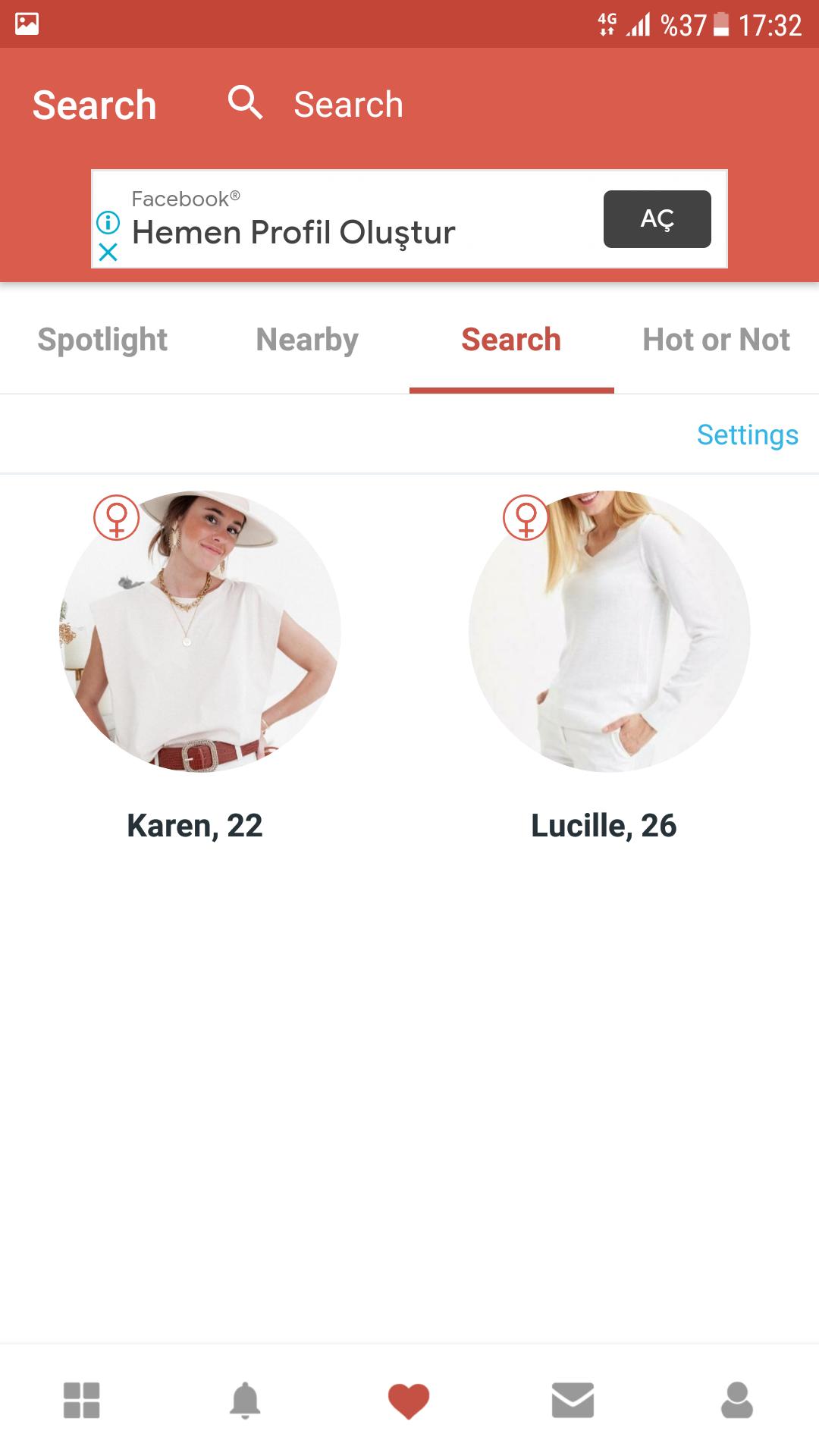Screen dimensions: 819x1456
Task: Open the grid dashboard in bottom navigation
Action: (x=82, y=1400)
